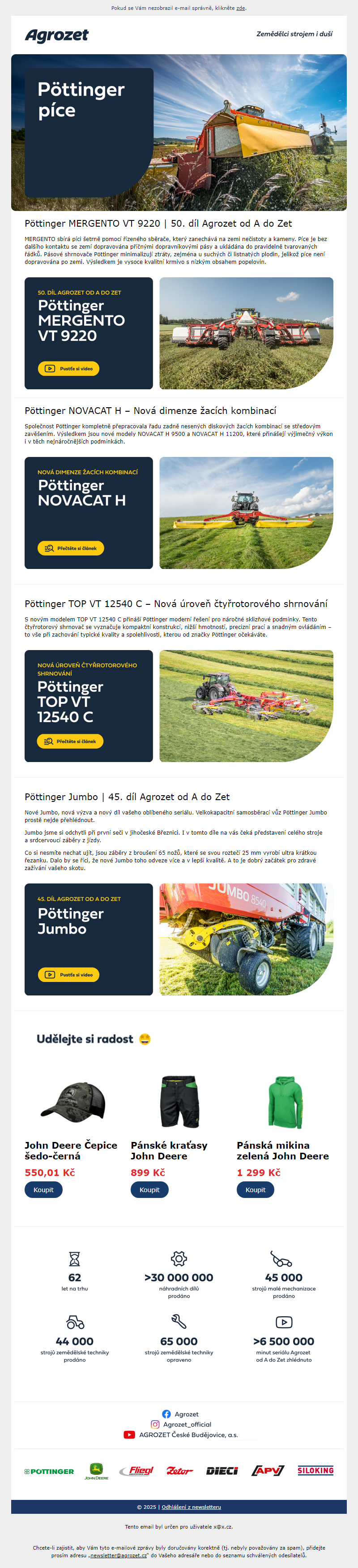Viewport: 358px width, 1568px height.
Task: Open the Pöttinger píce hero banner
Action: click(x=179, y=132)
